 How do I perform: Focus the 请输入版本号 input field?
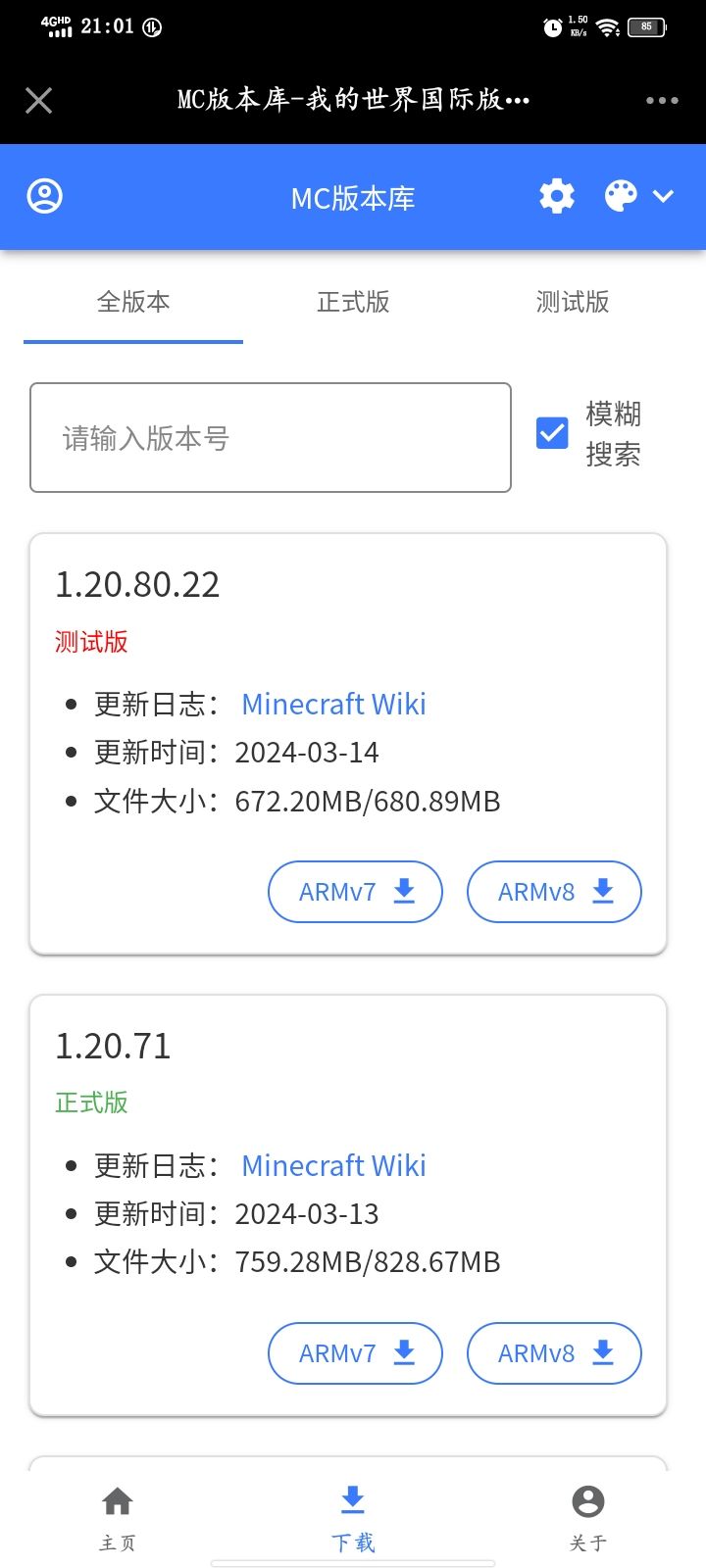pyautogui.click(x=271, y=437)
